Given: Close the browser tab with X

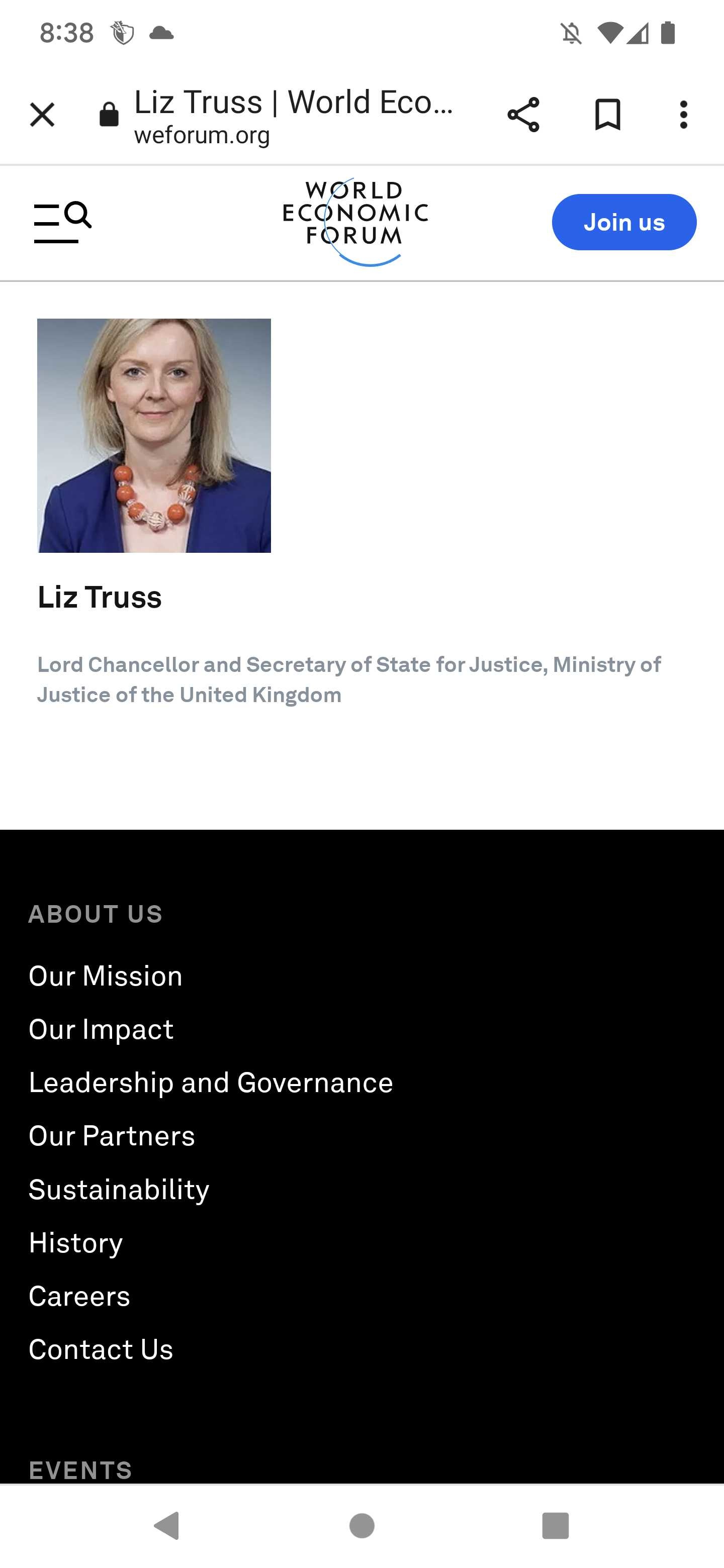Looking at the screenshot, I should pyautogui.click(x=42, y=115).
